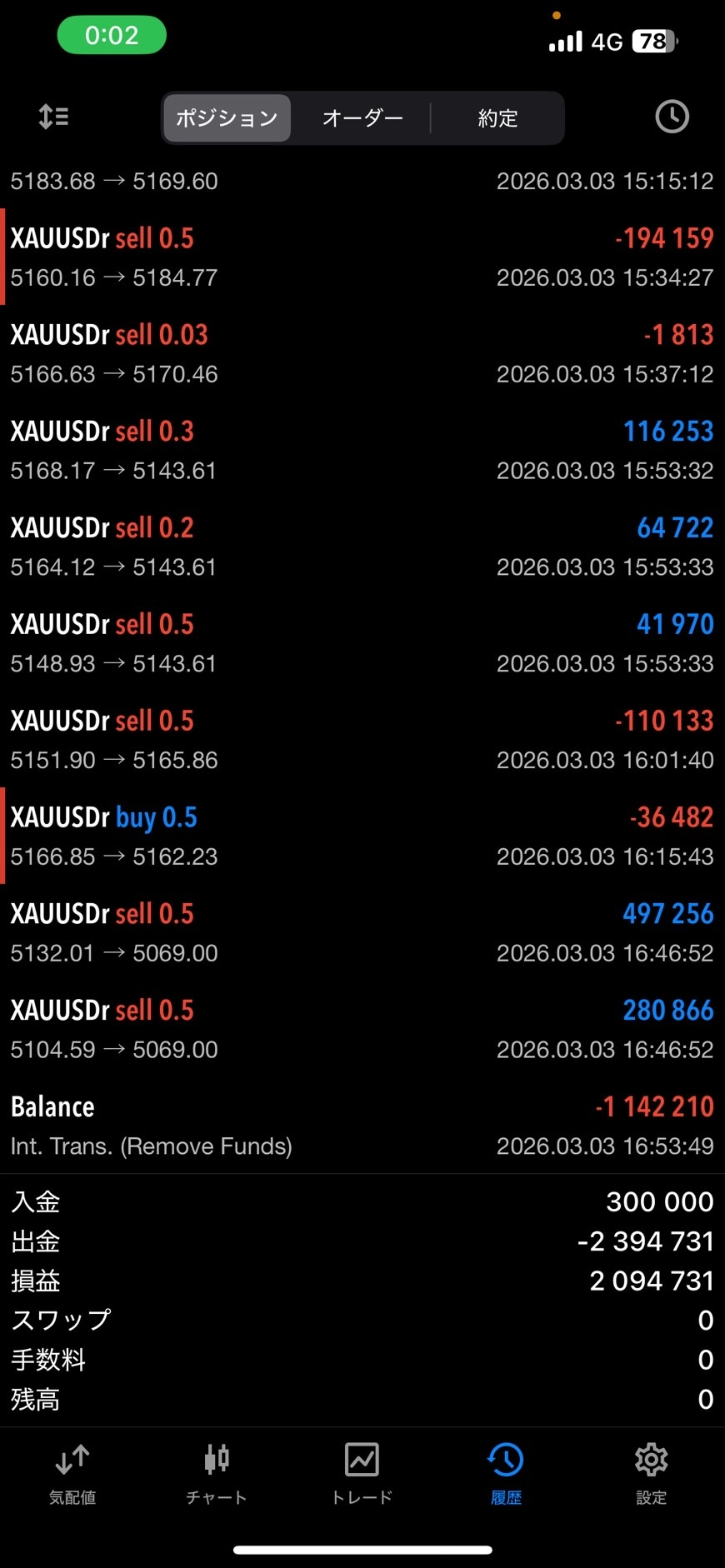Open the チャート tab
The width and height of the screenshot is (725, 1568).
217,1475
